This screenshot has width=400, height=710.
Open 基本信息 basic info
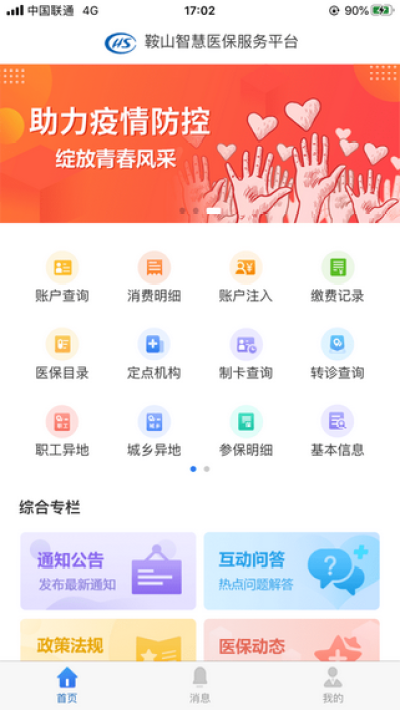[x=337, y=431]
